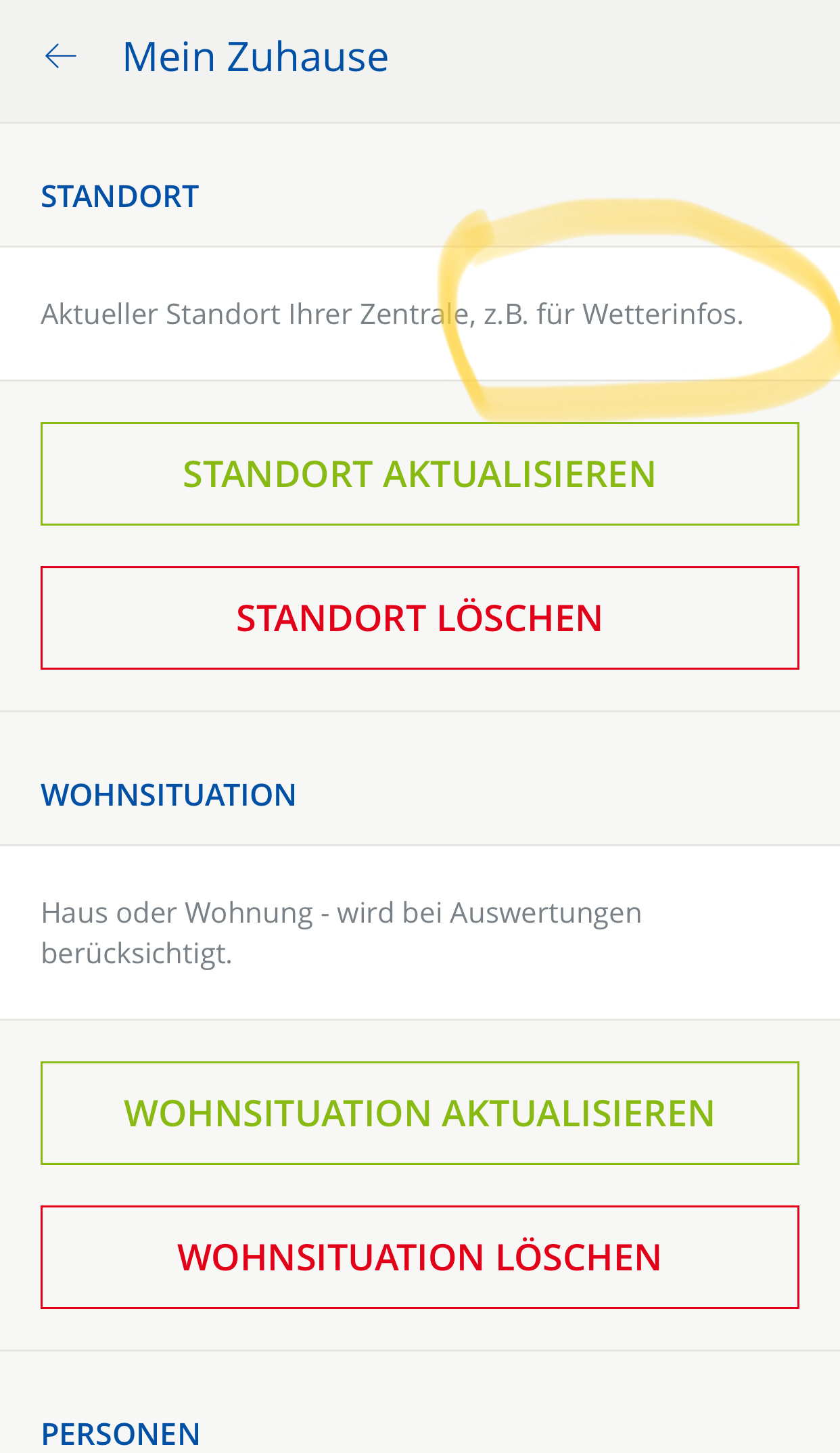840x1453 pixels.
Task: Tap Standort aktualisieren button
Action: point(419,474)
